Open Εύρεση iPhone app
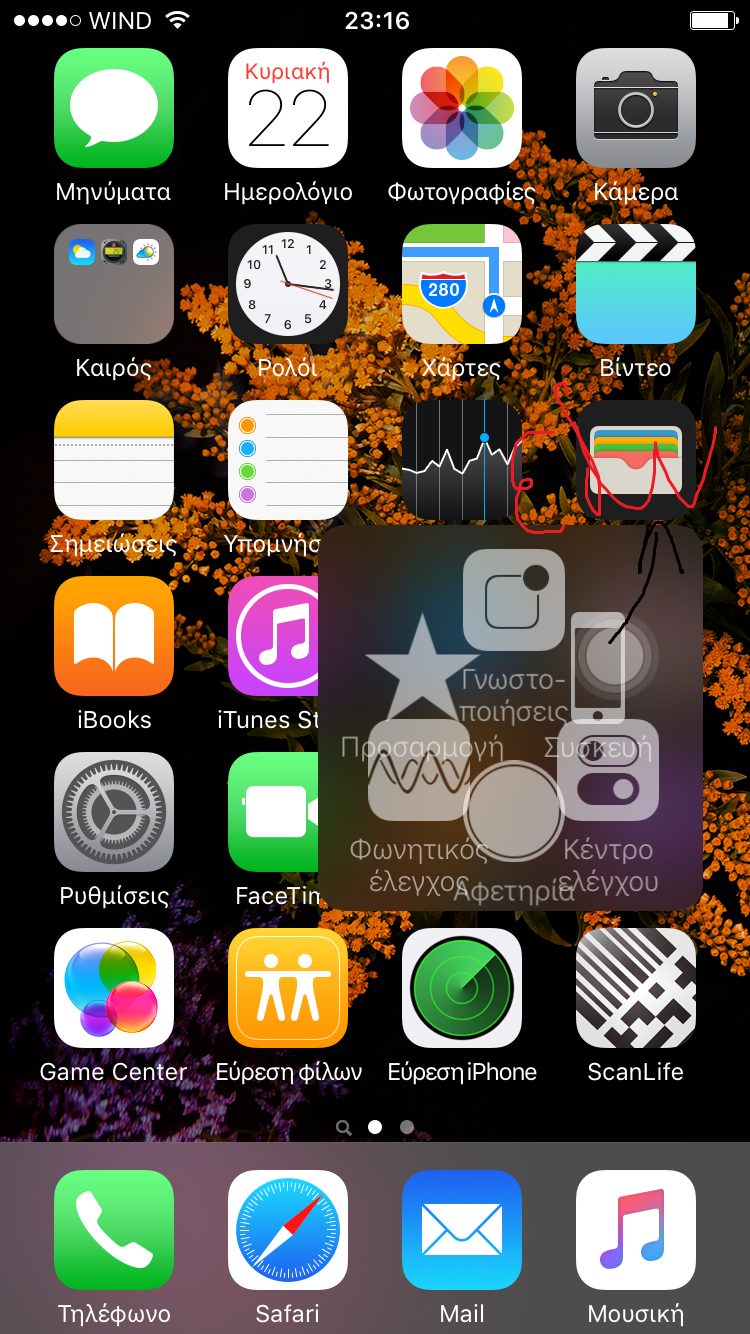This screenshot has height=1334, width=750. [462, 988]
